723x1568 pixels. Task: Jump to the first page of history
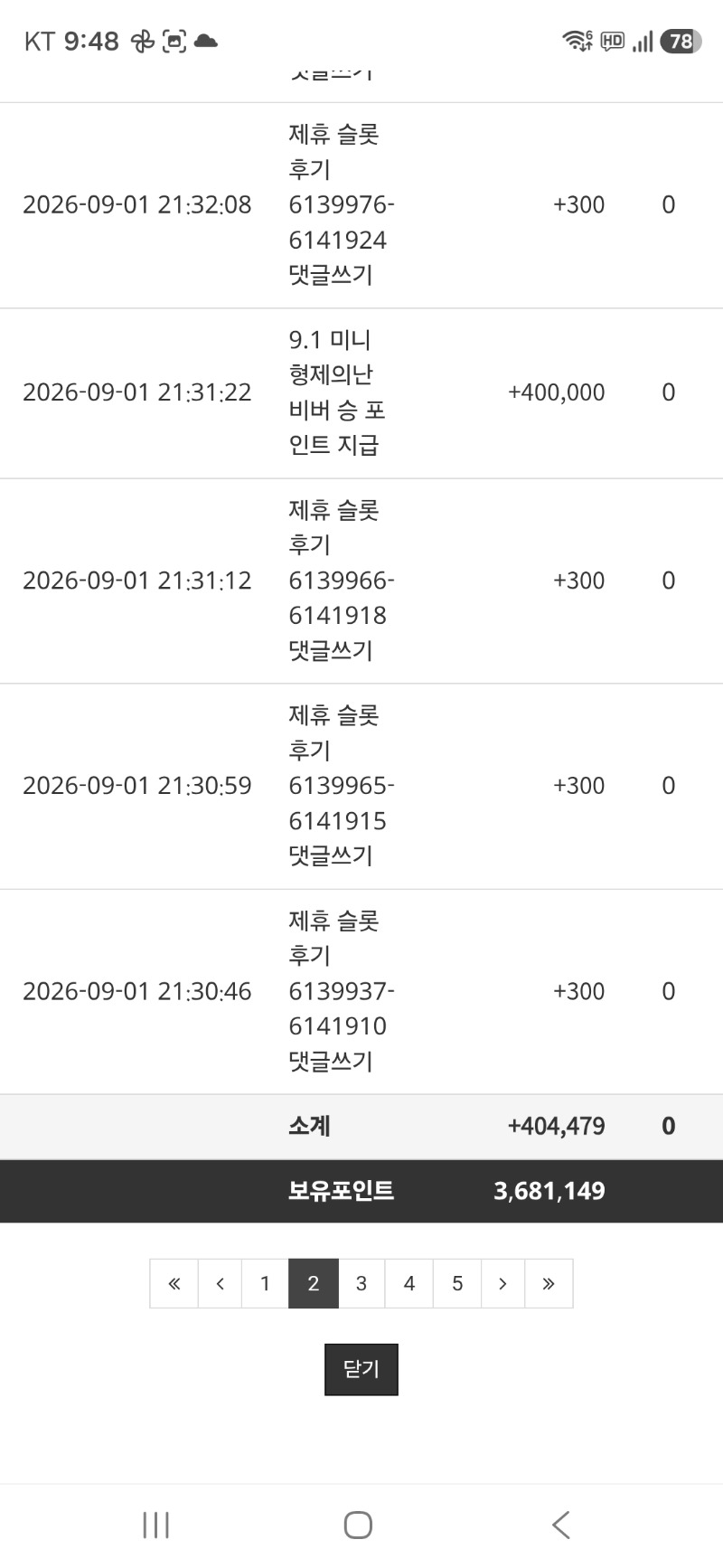click(x=174, y=1283)
